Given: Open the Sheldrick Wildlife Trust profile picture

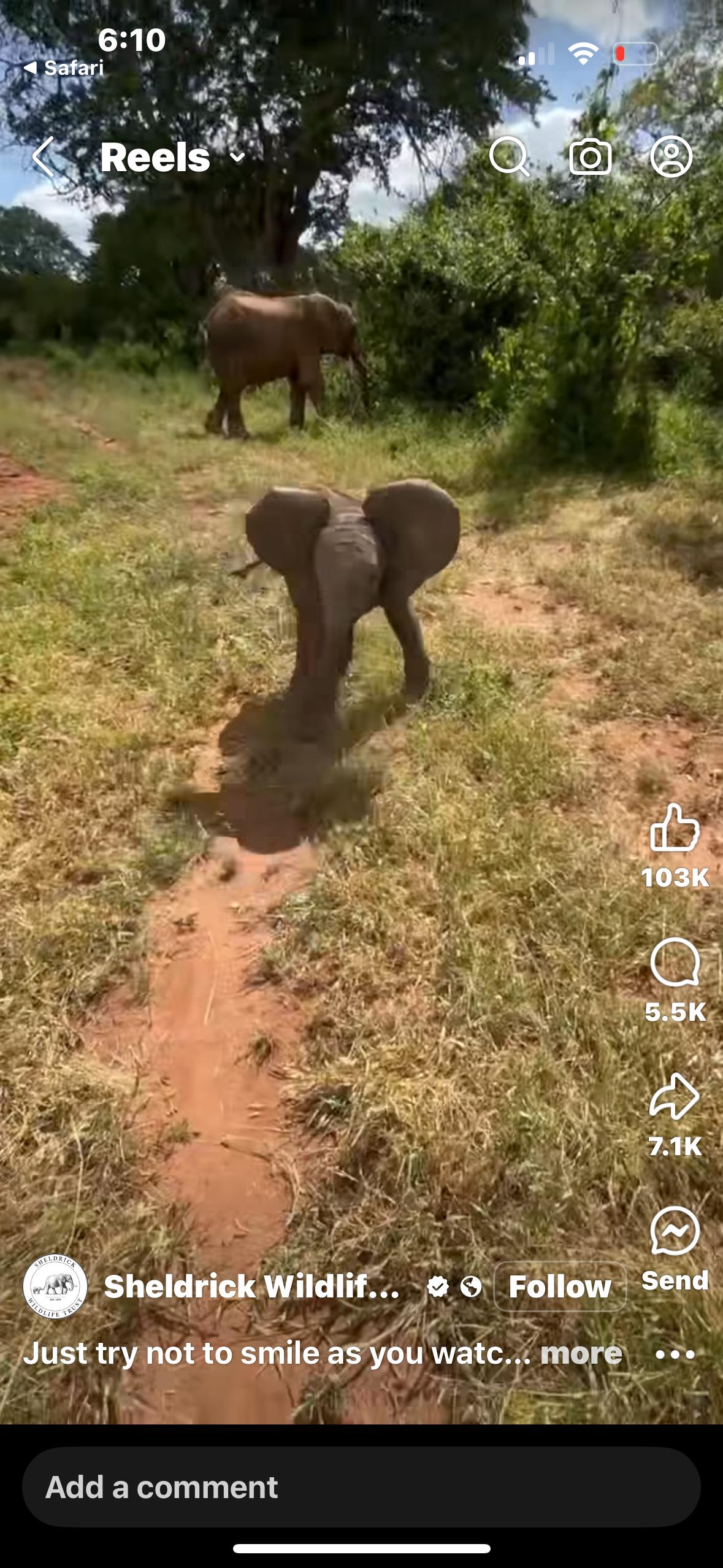Looking at the screenshot, I should click(x=55, y=1286).
